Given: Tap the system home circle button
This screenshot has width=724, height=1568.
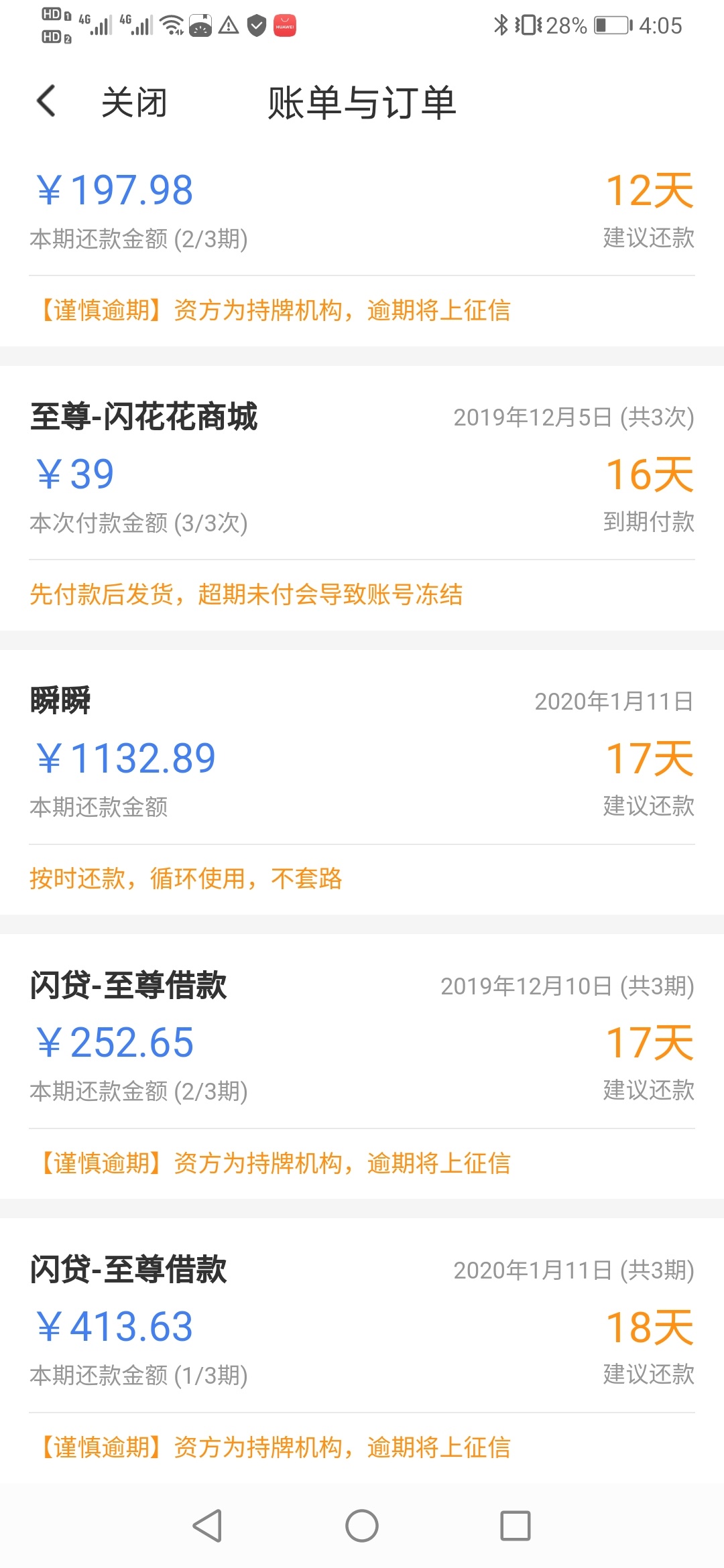Looking at the screenshot, I should tap(362, 1526).
